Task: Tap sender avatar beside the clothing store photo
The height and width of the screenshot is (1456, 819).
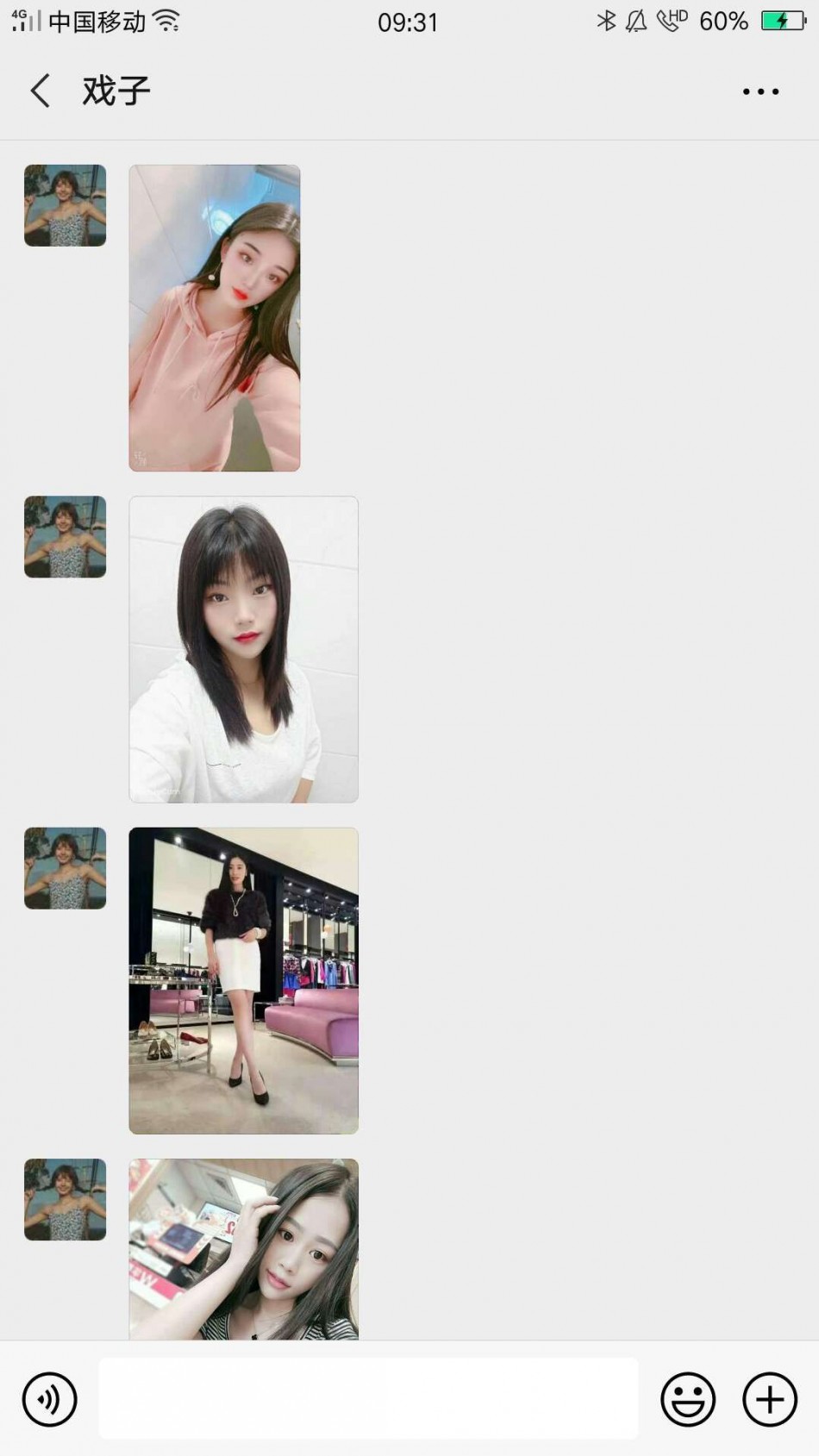Action: [x=66, y=868]
